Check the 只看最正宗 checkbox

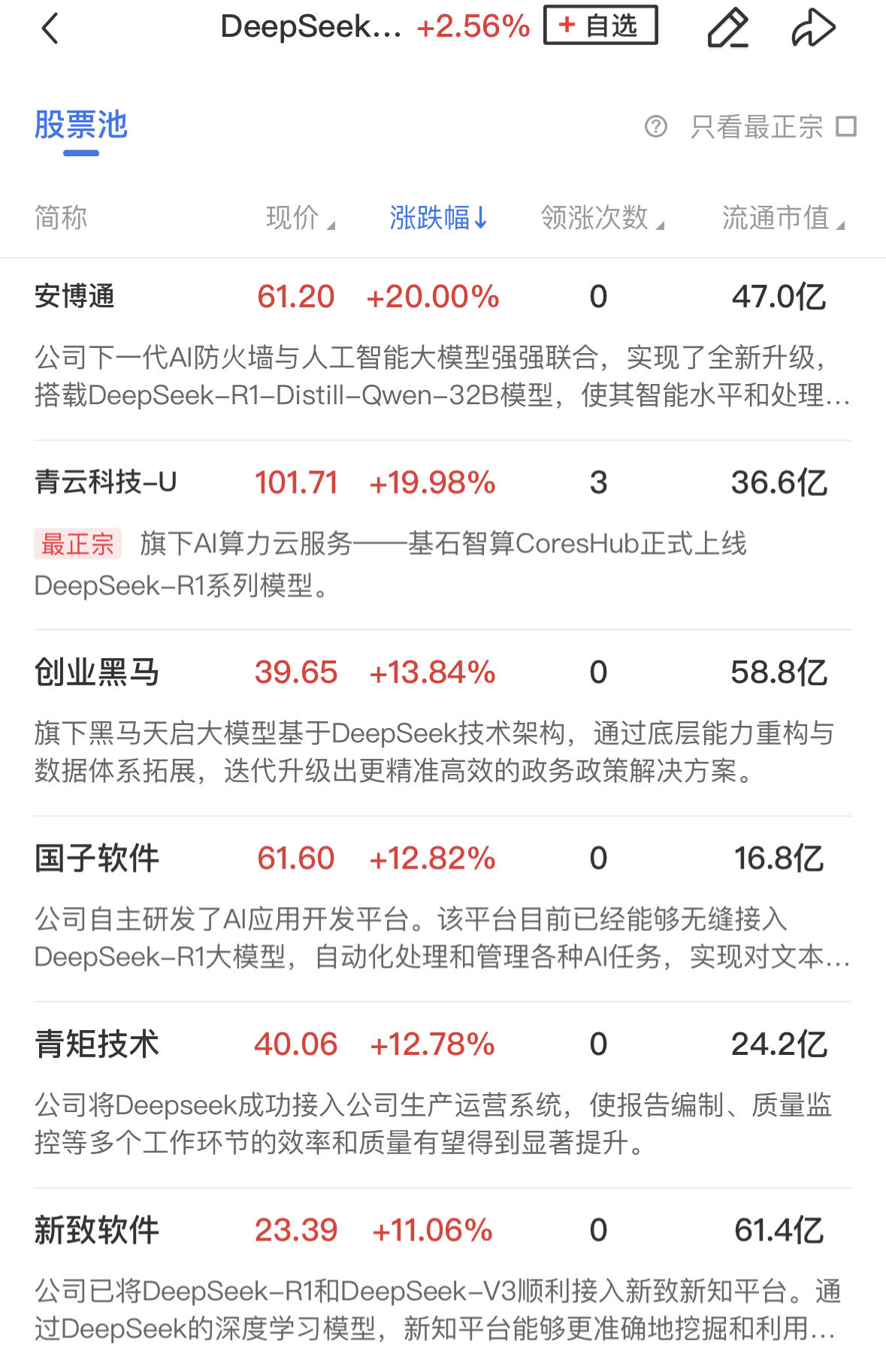[x=846, y=126]
